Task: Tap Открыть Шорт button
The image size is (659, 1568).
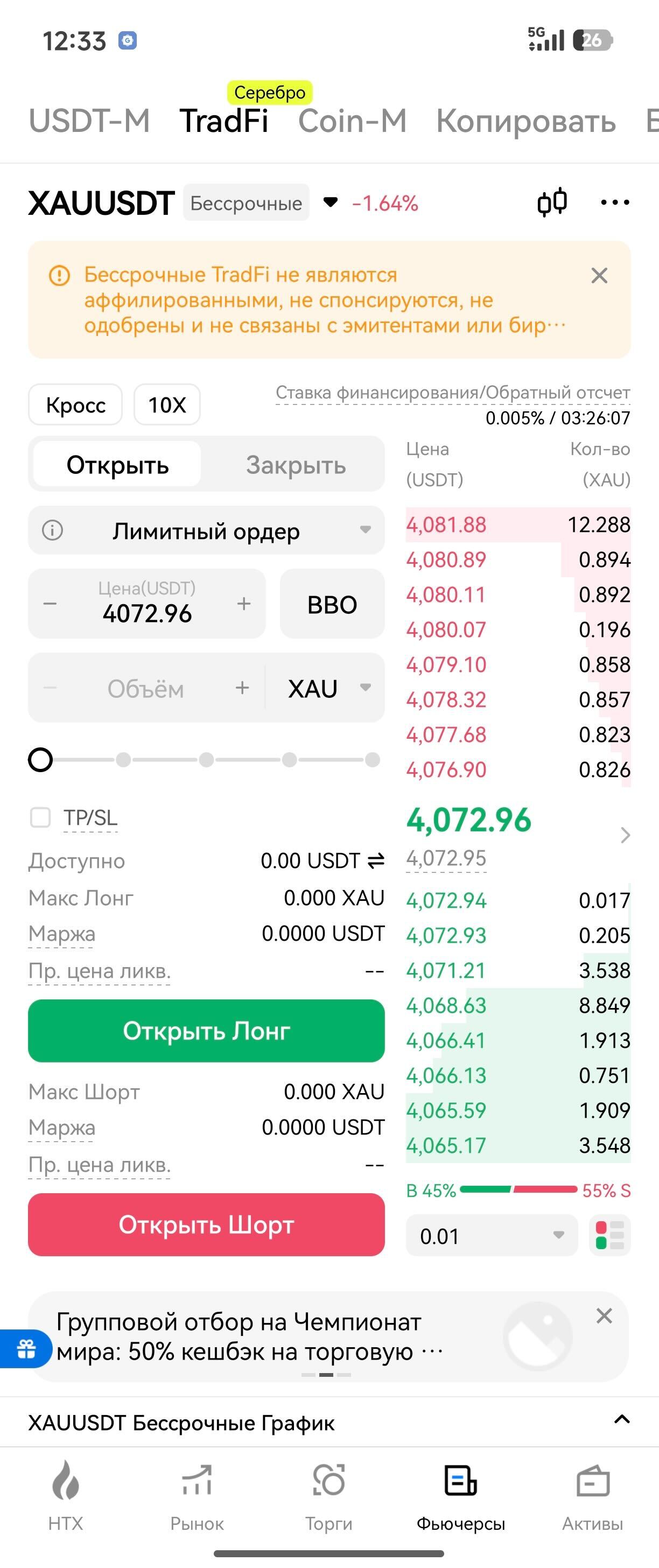Action: coord(206,1224)
